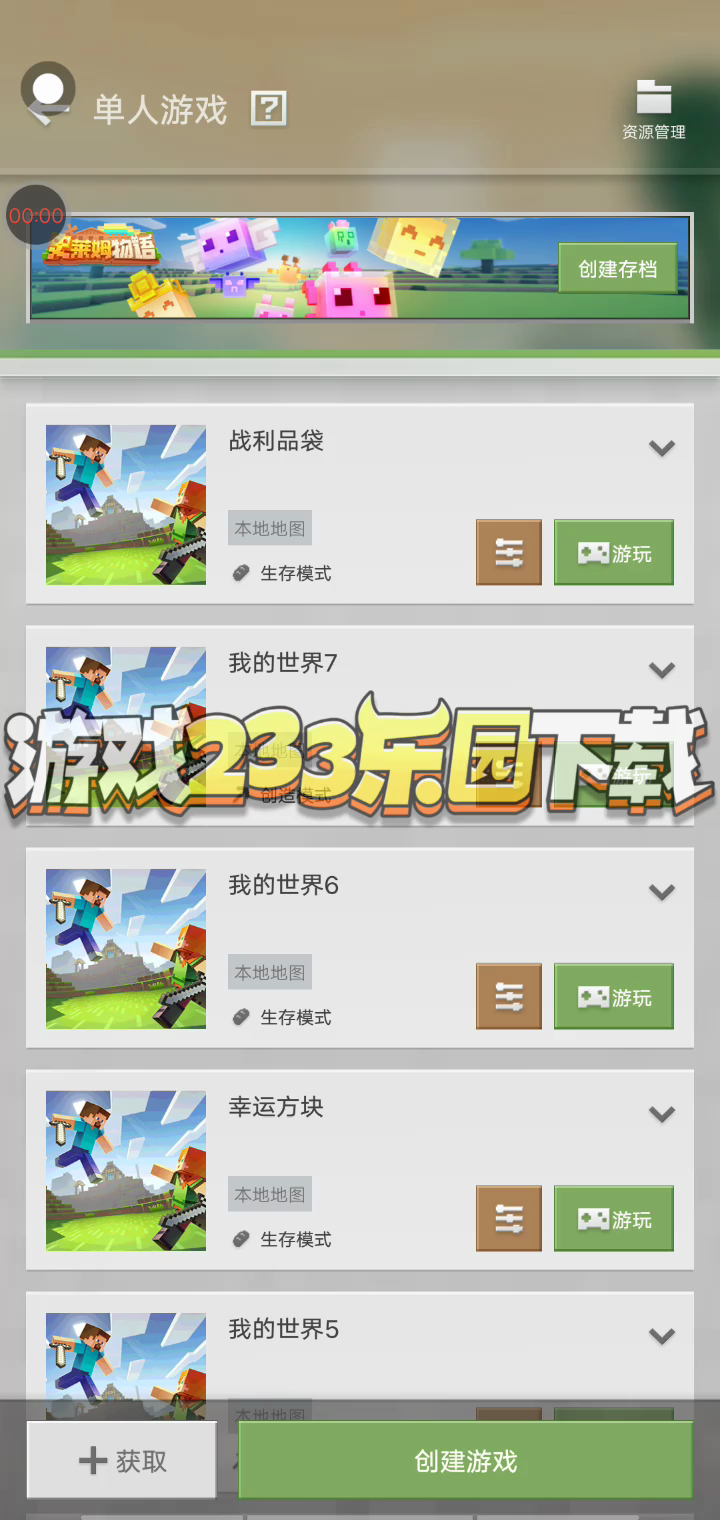
Task: Expand the 我的世界7 card chevron
Action: click(661, 670)
